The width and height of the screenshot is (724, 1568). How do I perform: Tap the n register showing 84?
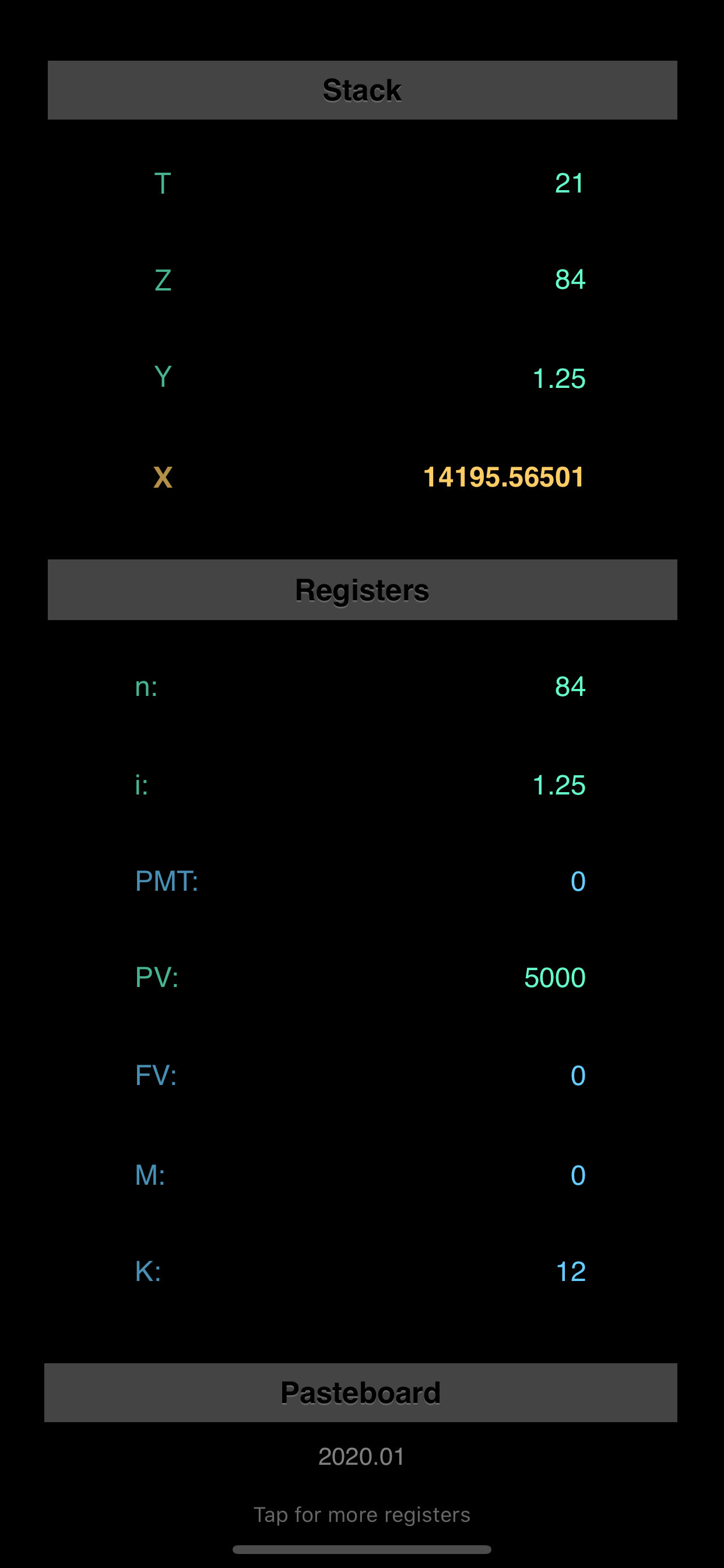click(570, 687)
